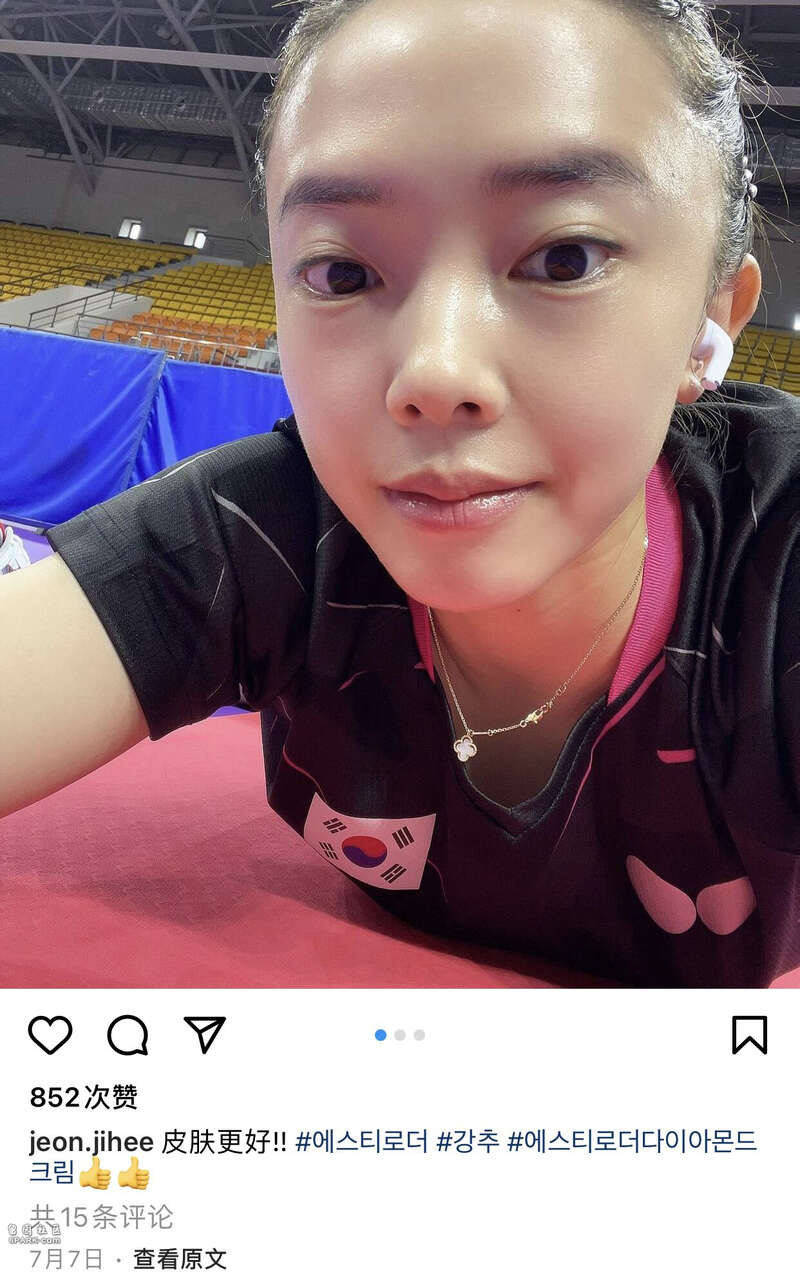Viewport: 800px width, 1287px height.
Task: Tap 查看原文 to see original text
Action: 180,1259
